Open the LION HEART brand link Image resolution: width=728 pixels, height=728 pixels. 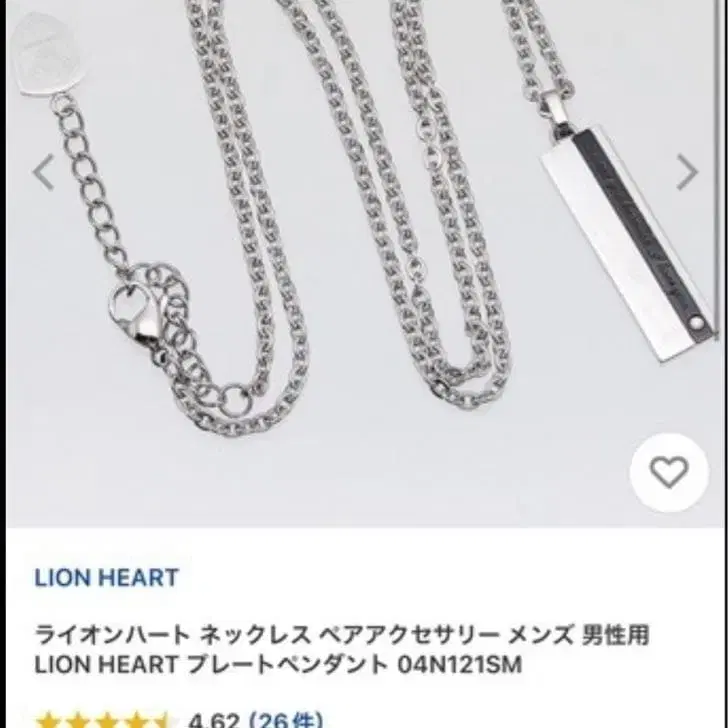coord(107,578)
